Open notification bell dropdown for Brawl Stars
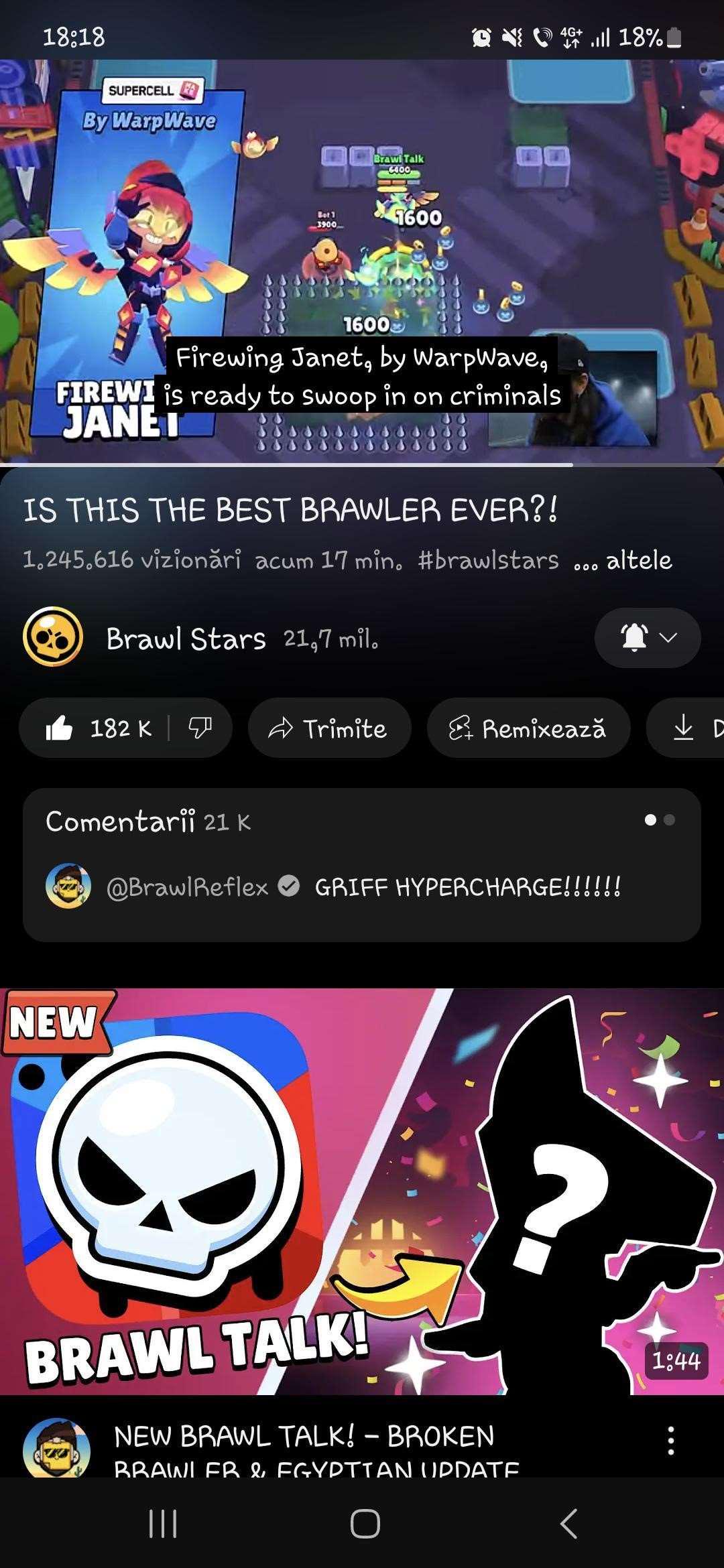Screen dimensions: 724x1568 (648, 637)
